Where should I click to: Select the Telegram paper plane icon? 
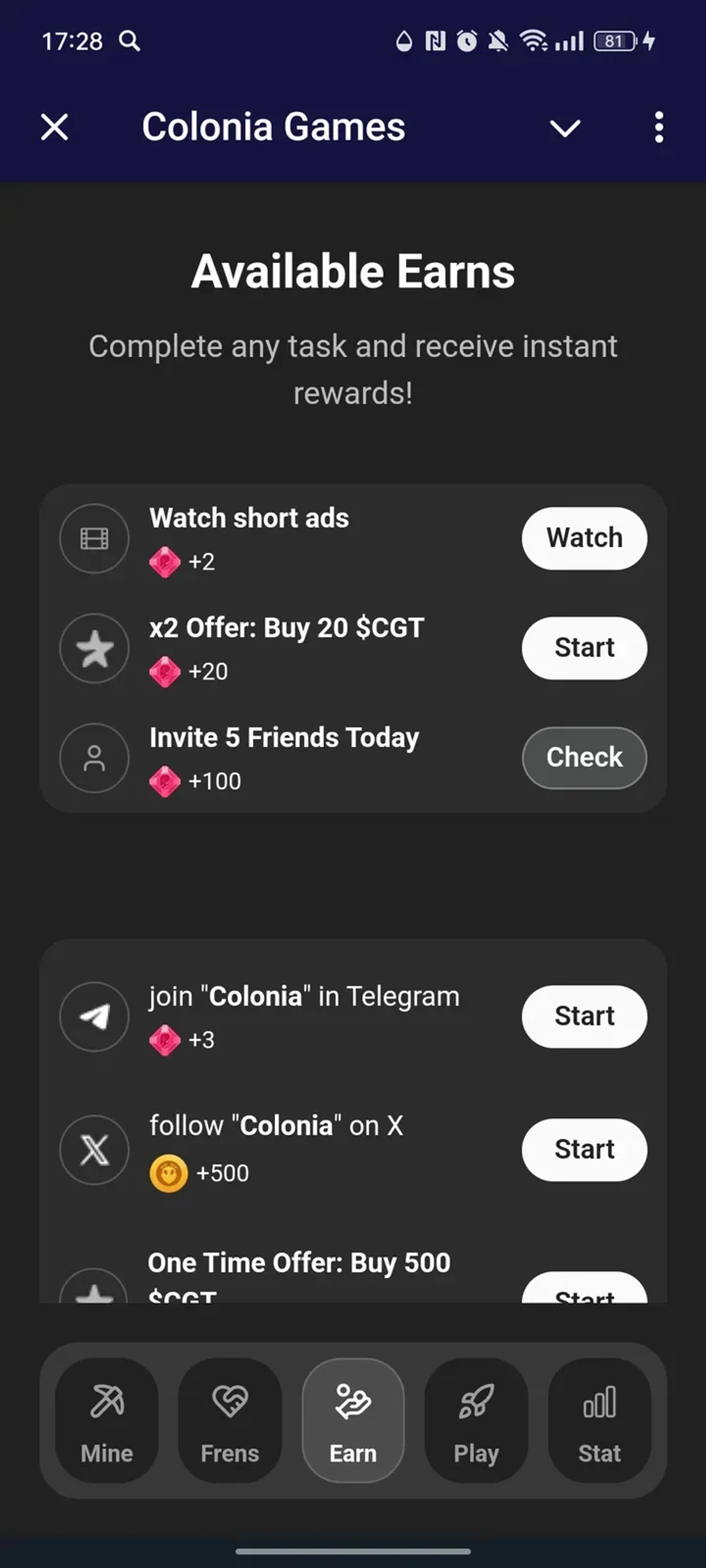click(x=94, y=1016)
